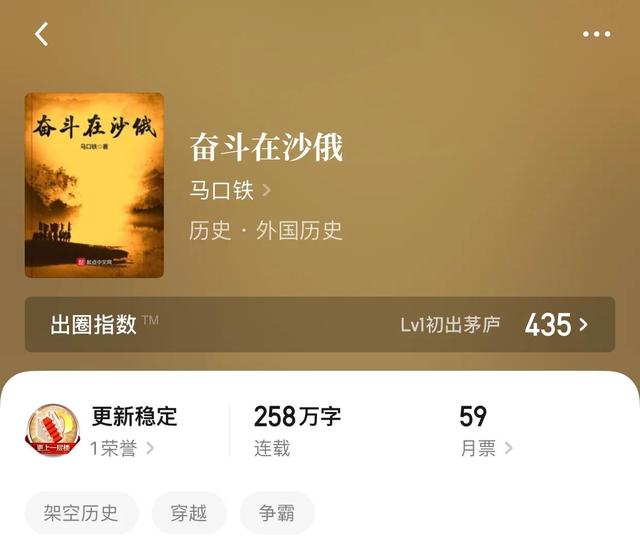
Task: Open the three-dot overflow menu
Action: coord(596,34)
